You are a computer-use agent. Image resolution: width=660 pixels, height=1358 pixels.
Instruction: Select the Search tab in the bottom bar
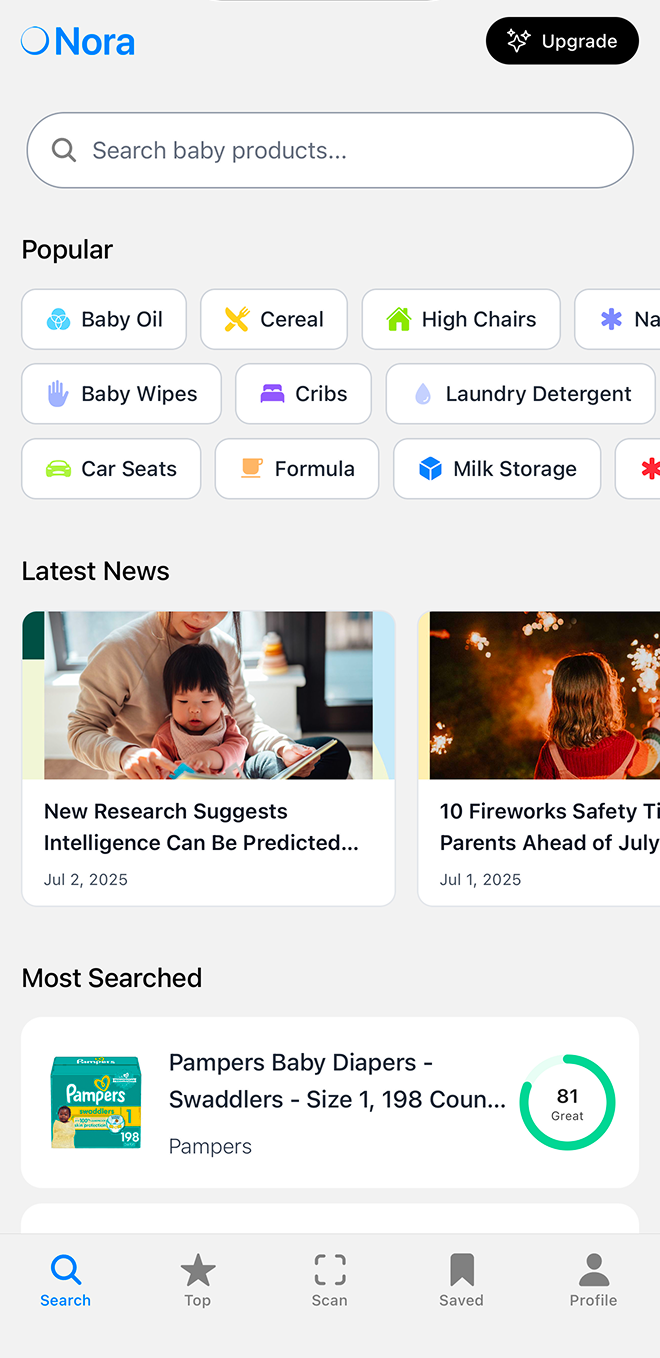click(x=66, y=1281)
